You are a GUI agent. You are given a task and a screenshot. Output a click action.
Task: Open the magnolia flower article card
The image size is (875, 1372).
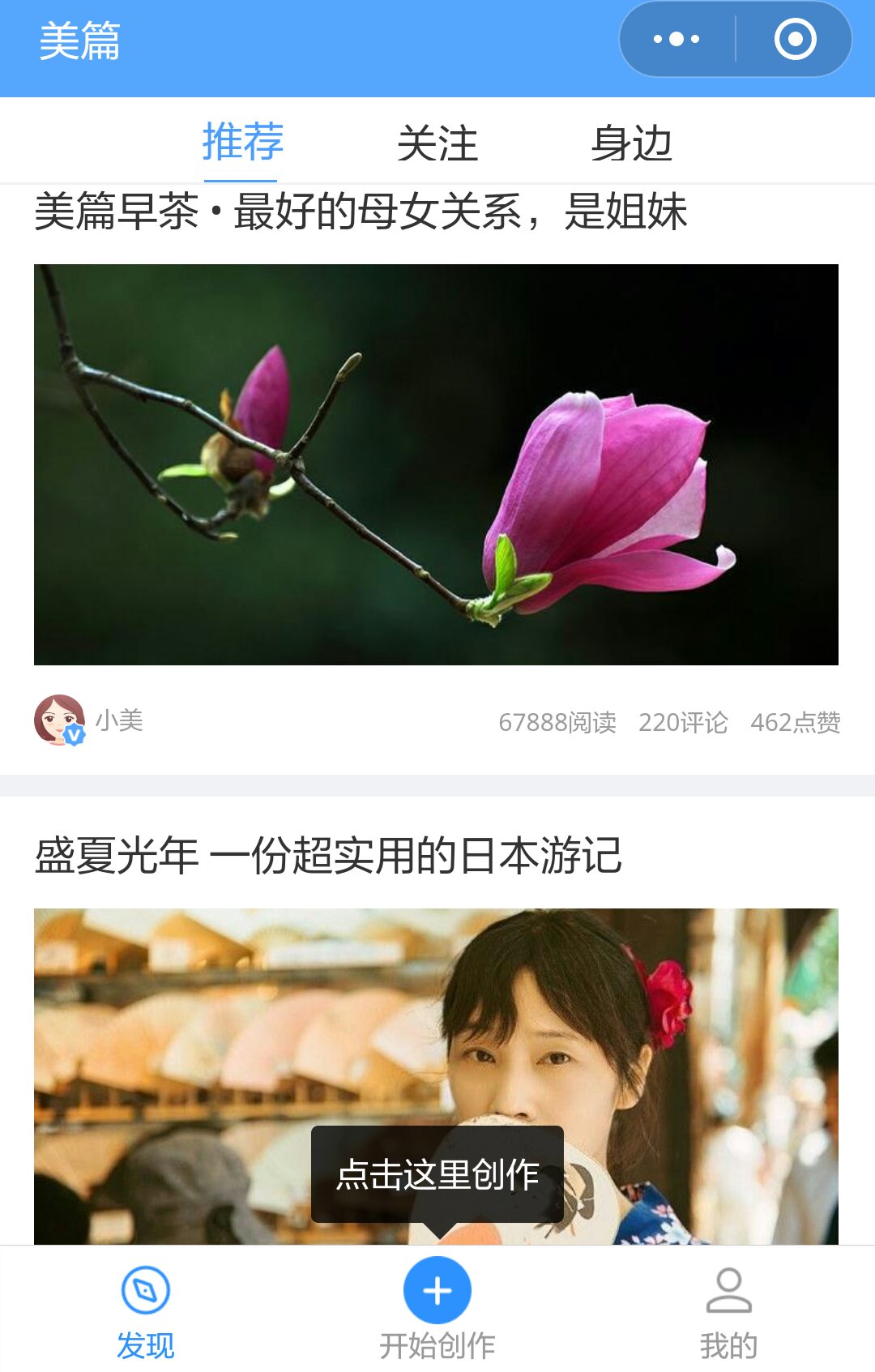click(436, 464)
